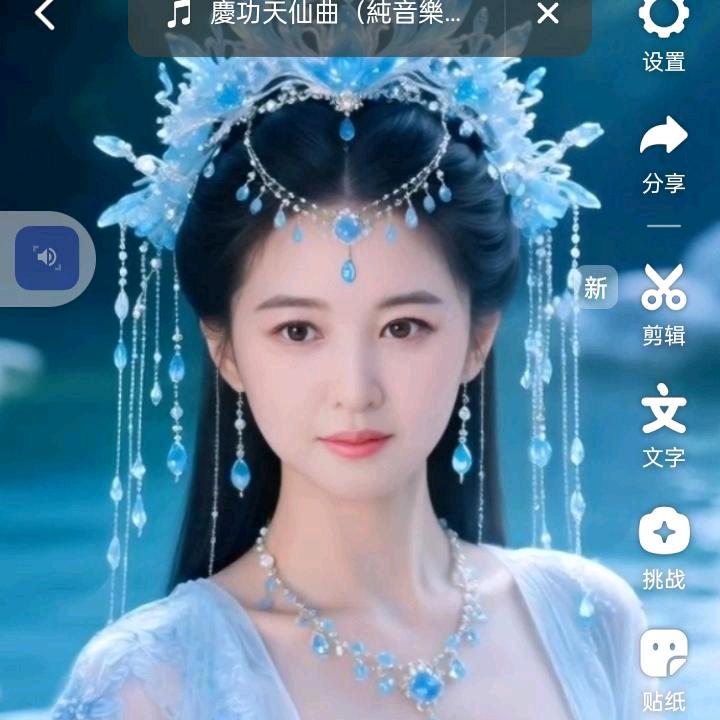Viewport: 720px width, 720px height.
Task: Open the selected music track 慶功天仙曲
Action: point(320,15)
